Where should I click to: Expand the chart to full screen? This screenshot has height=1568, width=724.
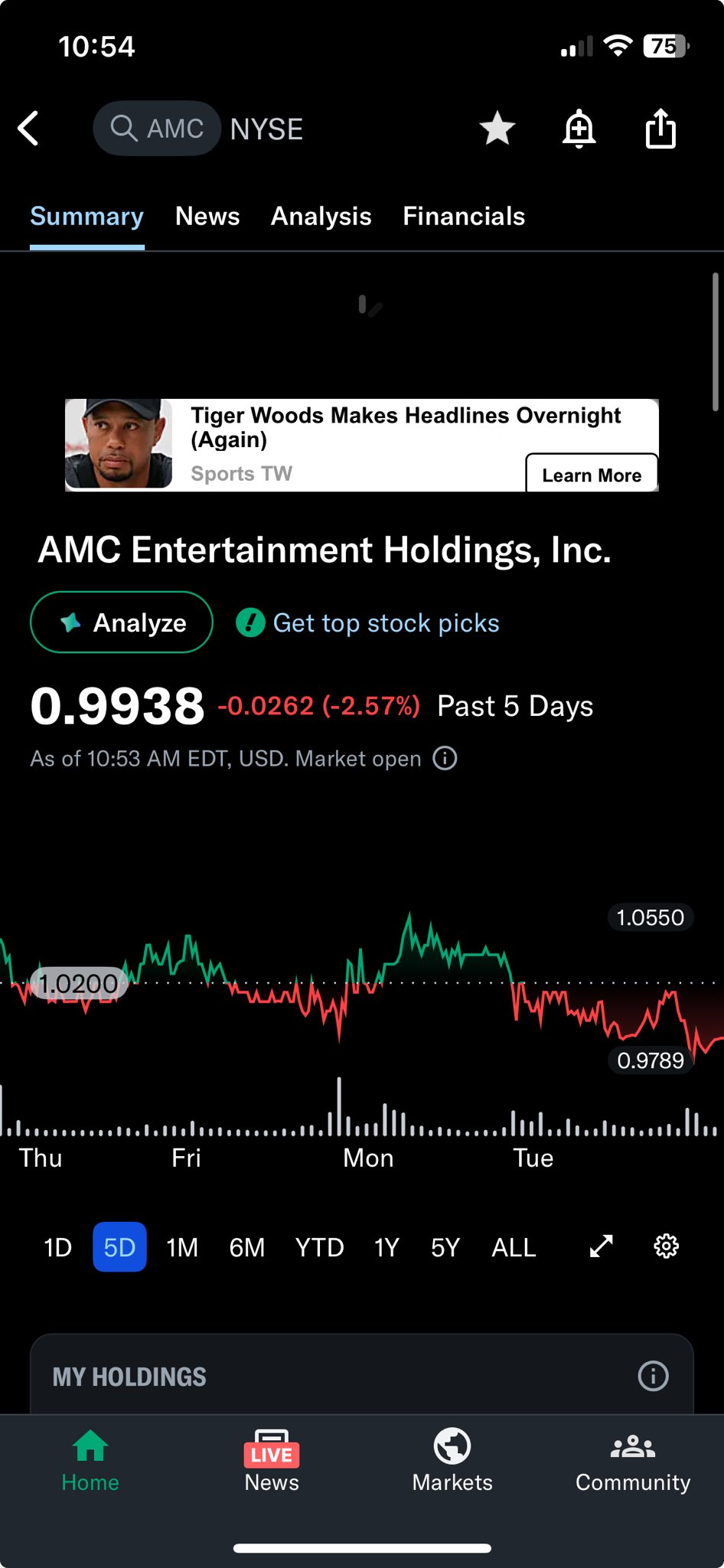coord(602,1246)
